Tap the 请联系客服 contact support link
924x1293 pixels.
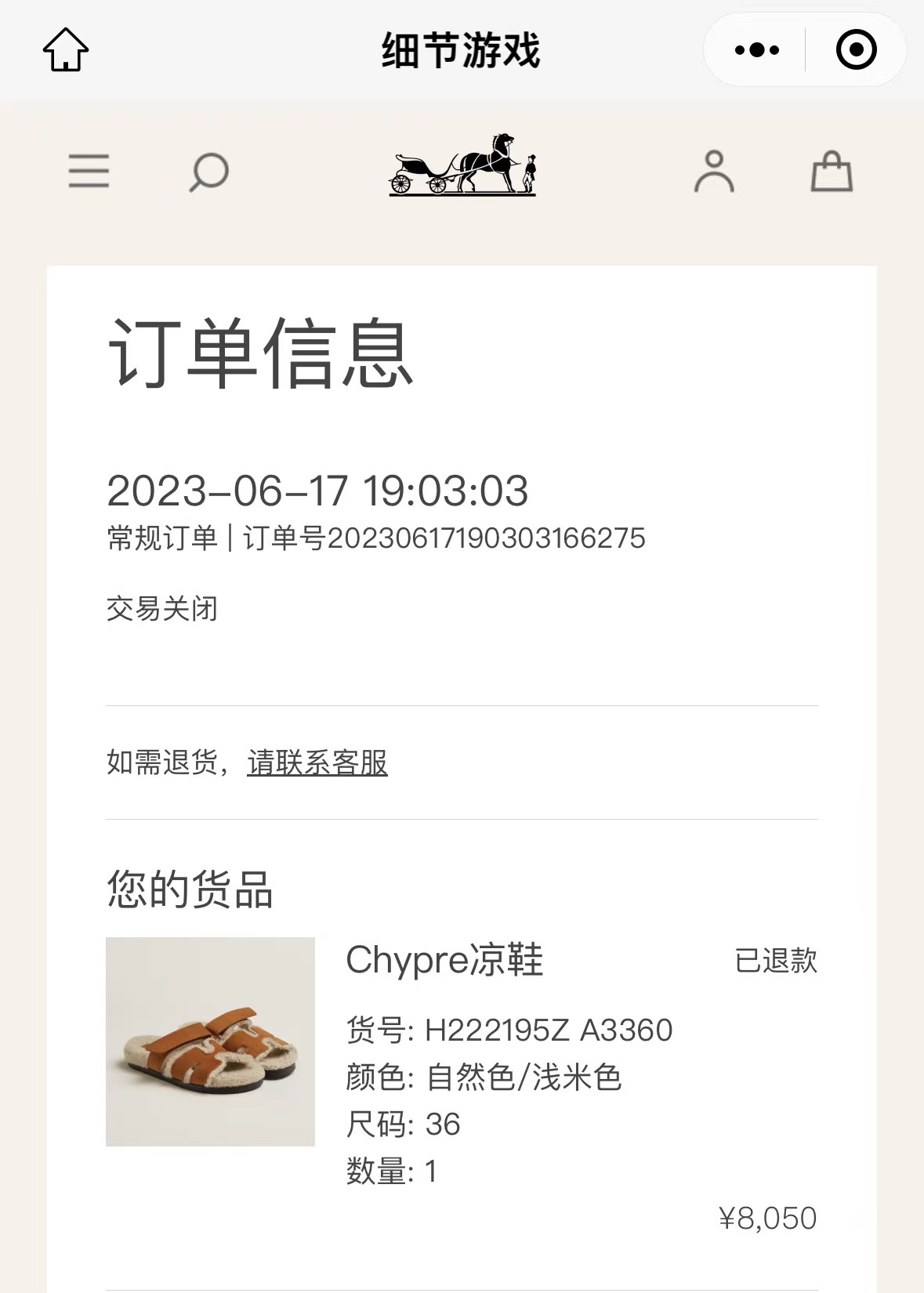pyautogui.click(x=317, y=762)
